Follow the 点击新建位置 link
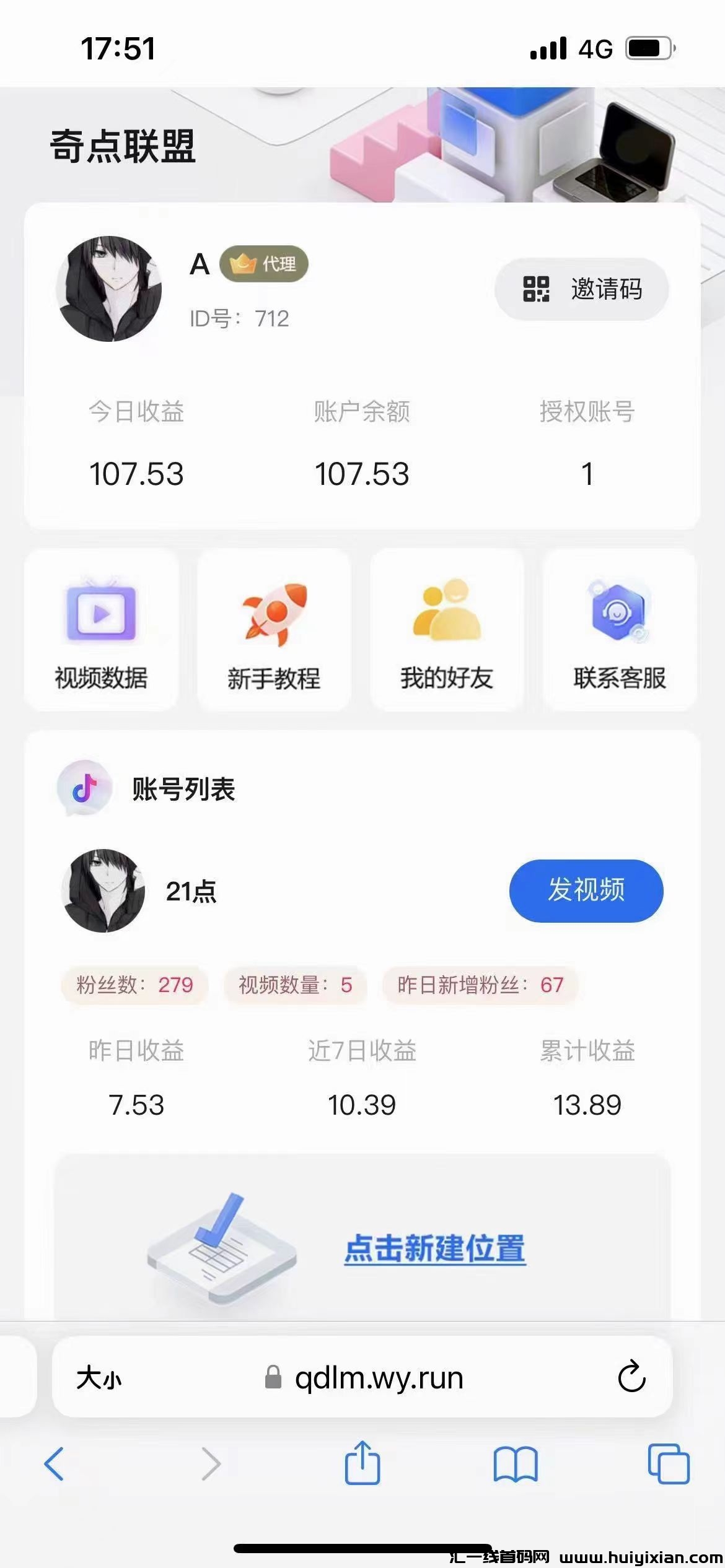Viewport: 725px width, 1568px height. (435, 1248)
